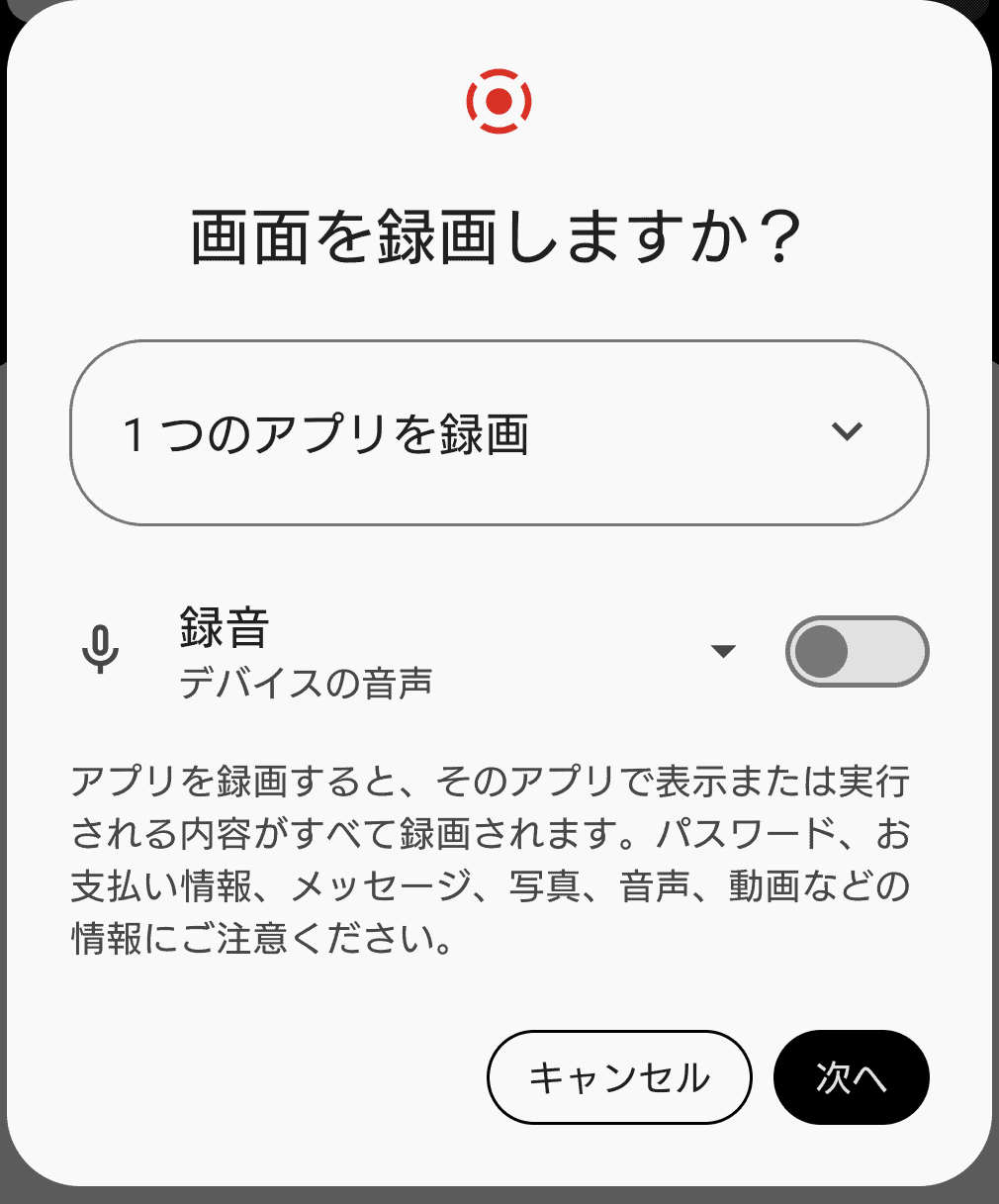Select the 録音 menu row
This screenshot has height=1204, width=999.
click(x=297, y=649)
